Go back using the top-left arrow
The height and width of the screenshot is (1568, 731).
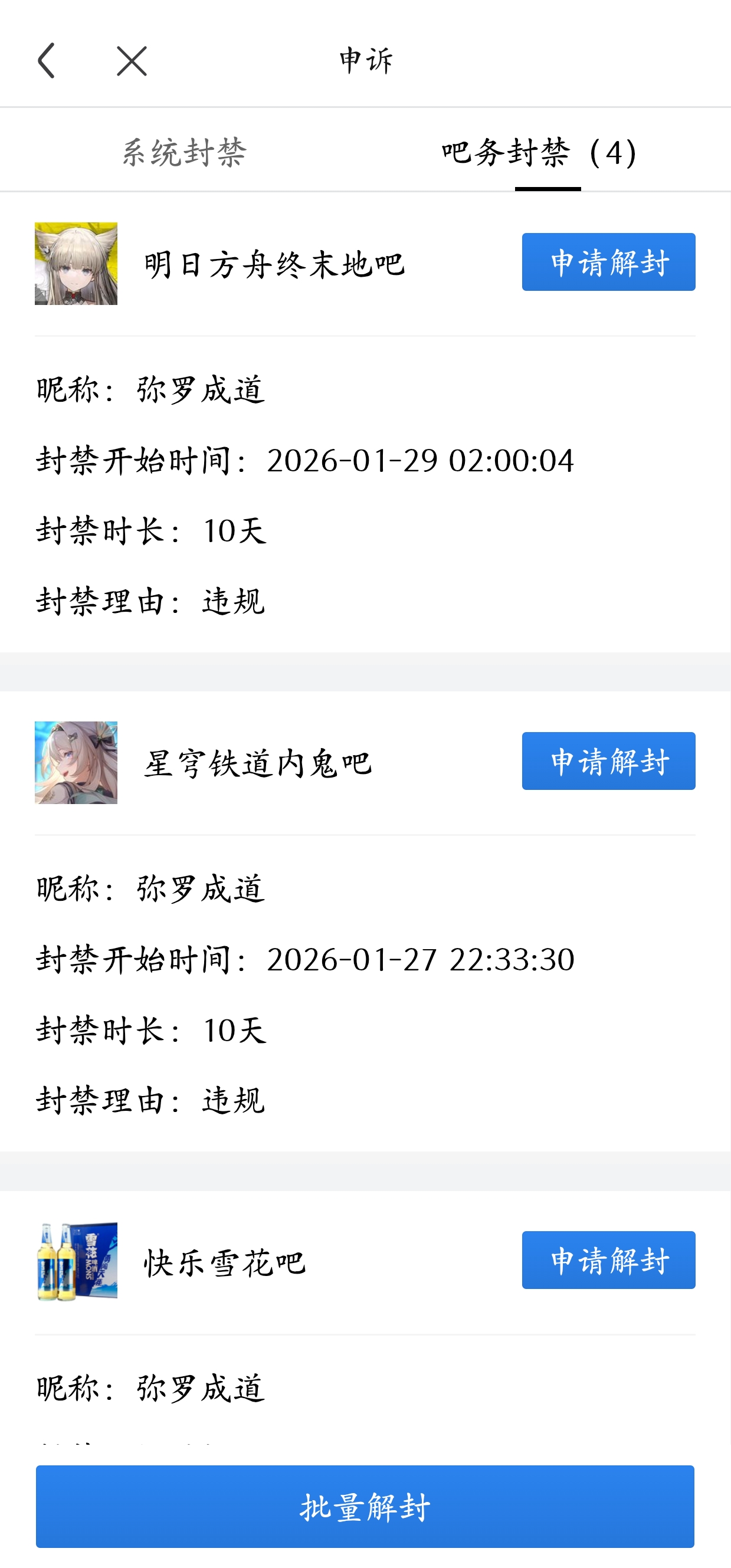click(x=47, y=61)
